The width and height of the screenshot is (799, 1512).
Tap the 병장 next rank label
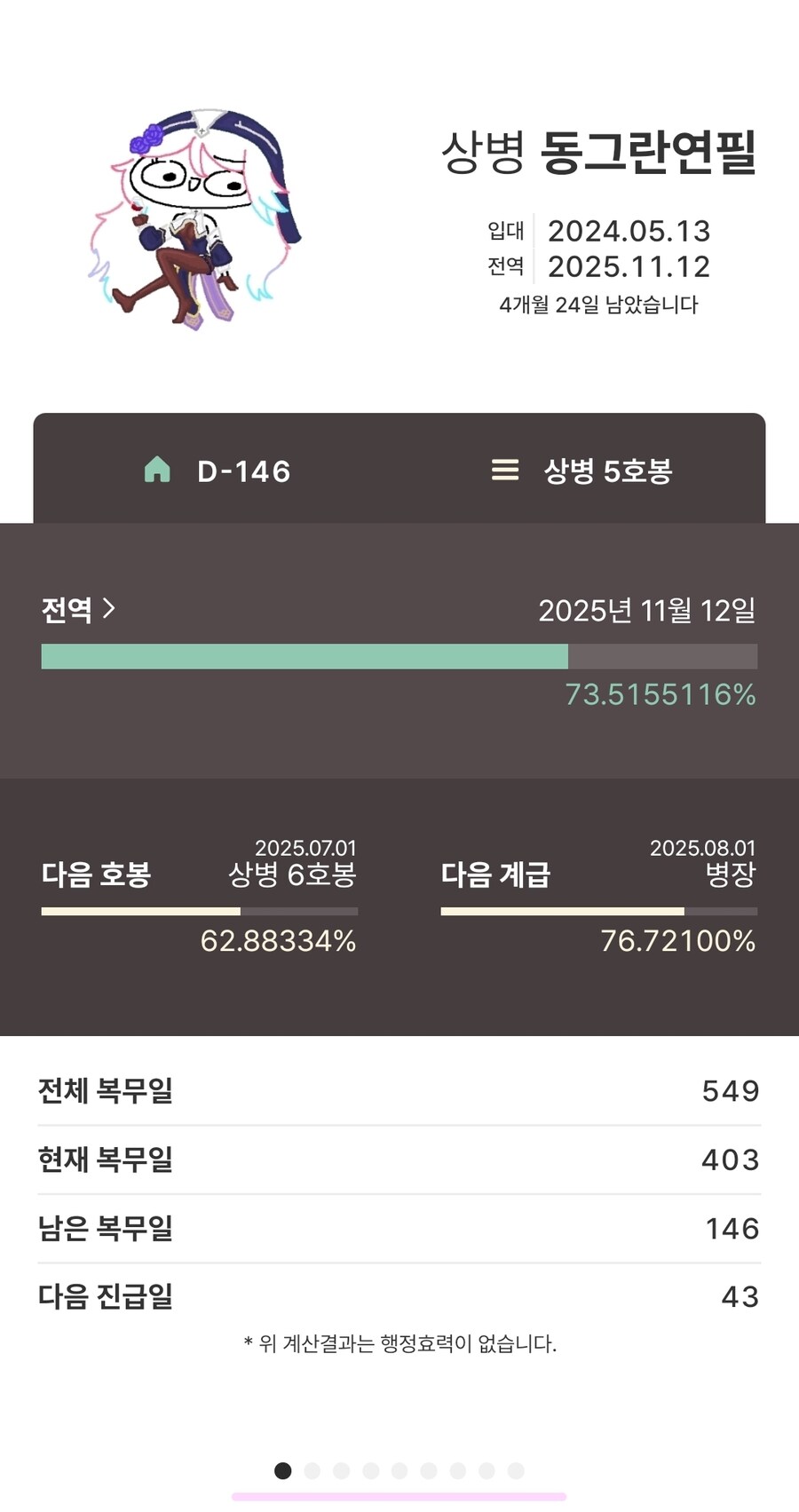[730, 875]
